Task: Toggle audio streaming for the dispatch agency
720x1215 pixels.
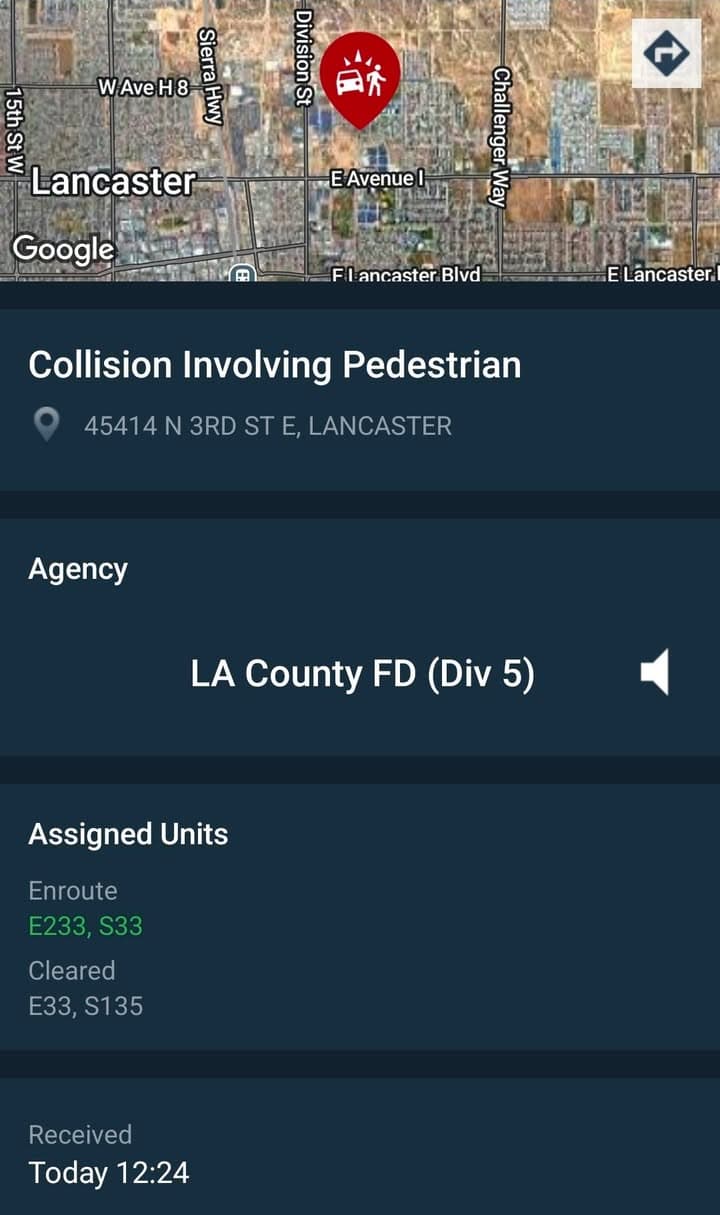Action: pos(653,674)
